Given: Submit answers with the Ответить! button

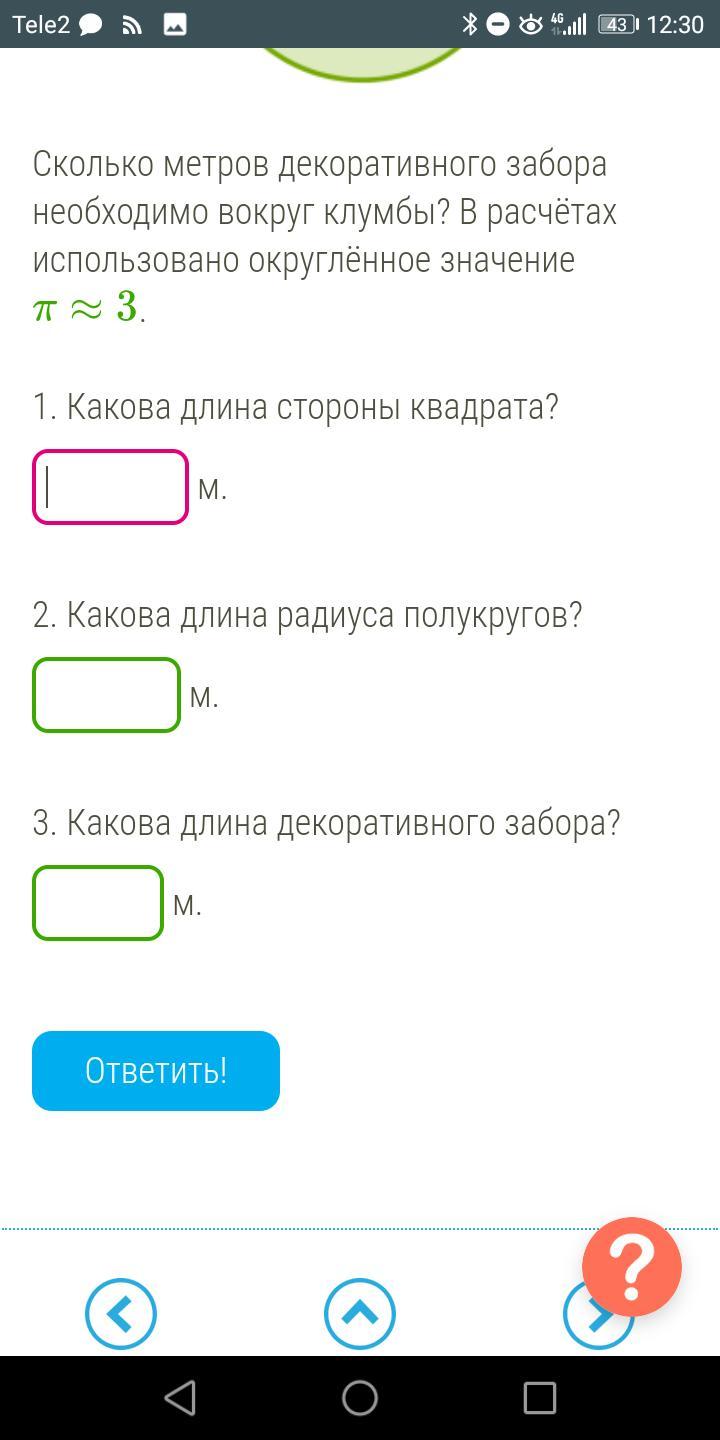Looking at the screenshot, I should (x=156, y=1071).
